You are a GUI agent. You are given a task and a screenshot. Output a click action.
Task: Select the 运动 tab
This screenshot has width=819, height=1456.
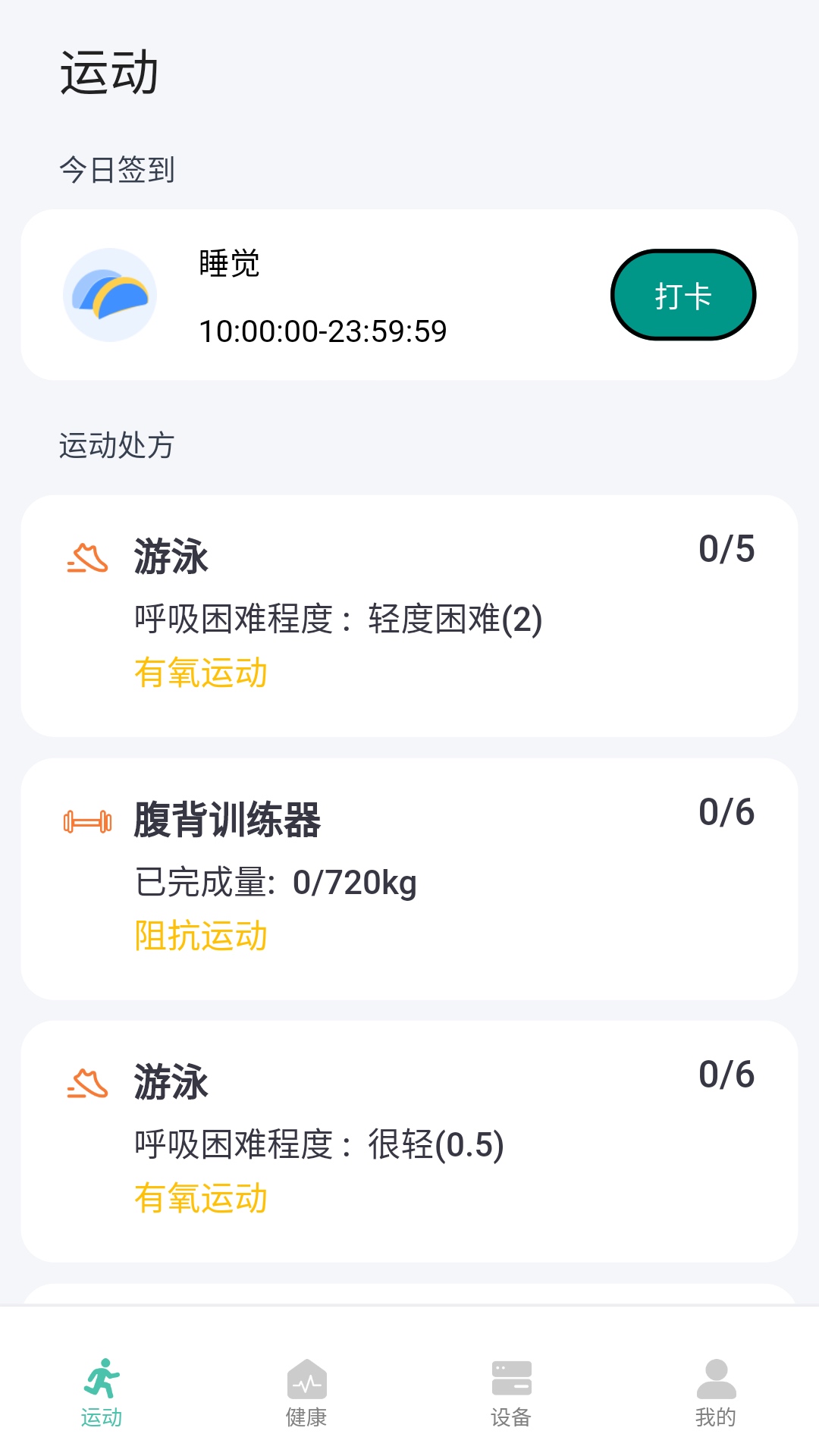[x=102, y=1392]
